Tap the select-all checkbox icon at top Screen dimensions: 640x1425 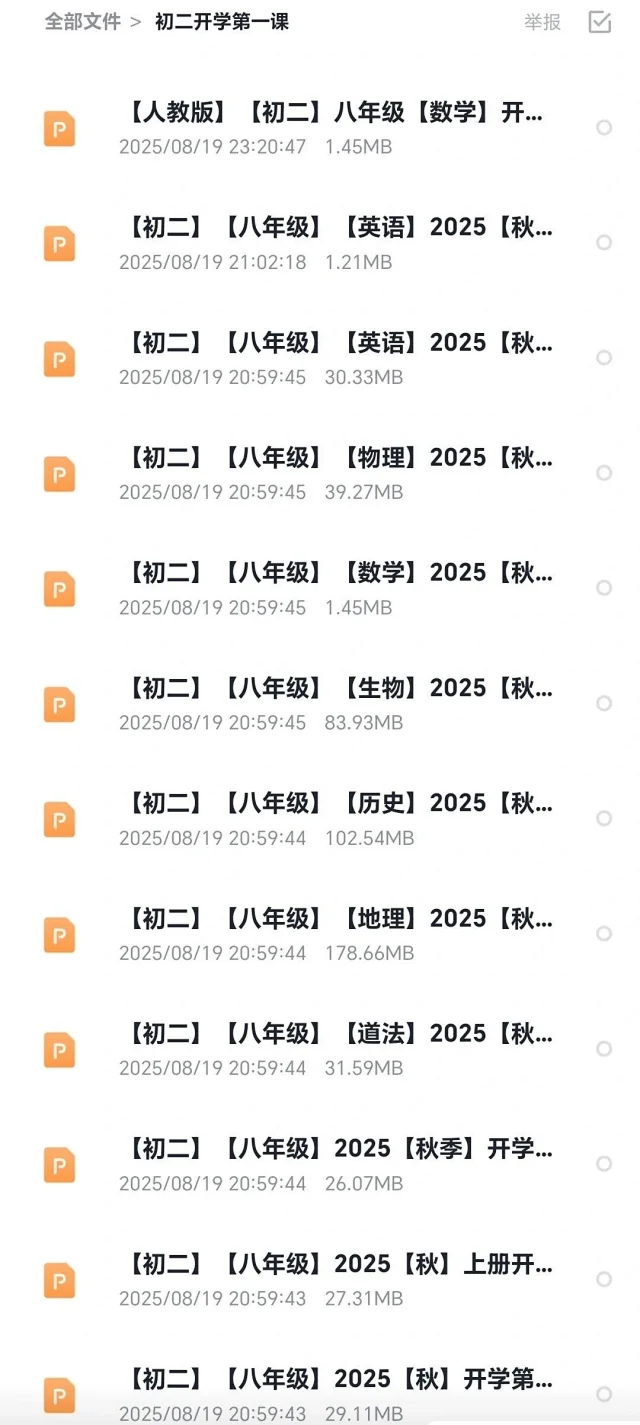click(x=600, y=22)
